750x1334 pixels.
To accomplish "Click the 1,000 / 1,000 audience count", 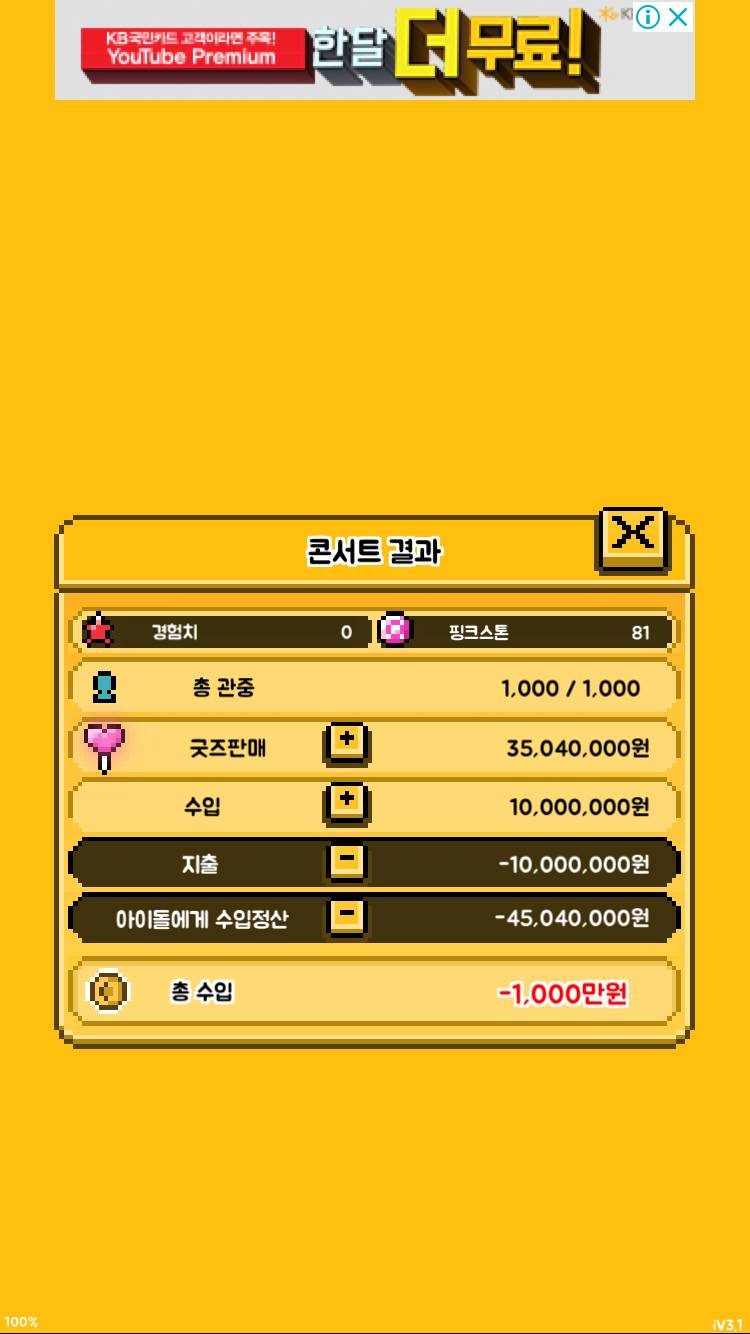I will (569, 687).
